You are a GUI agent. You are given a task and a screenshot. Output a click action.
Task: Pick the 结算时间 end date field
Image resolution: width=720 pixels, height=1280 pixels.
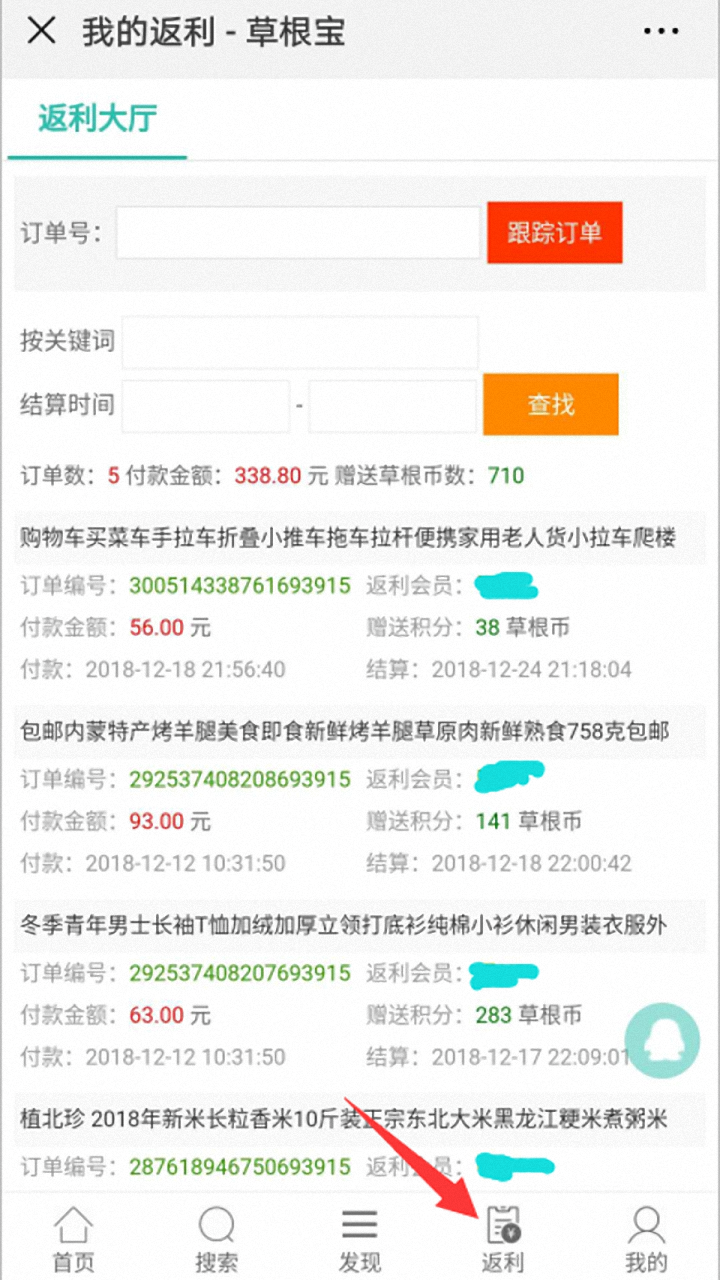click(393, 406)
